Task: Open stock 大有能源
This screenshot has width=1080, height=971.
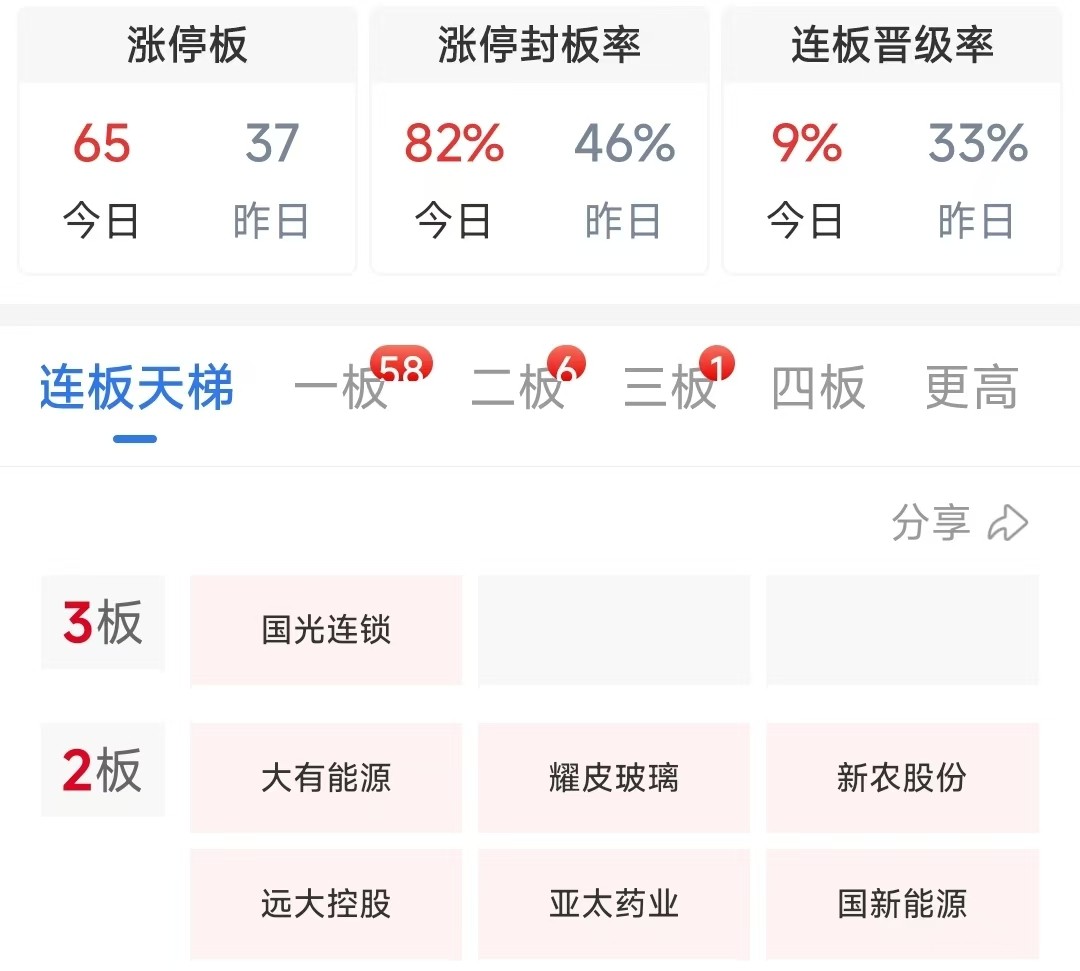Action: (x=326, y=777)
